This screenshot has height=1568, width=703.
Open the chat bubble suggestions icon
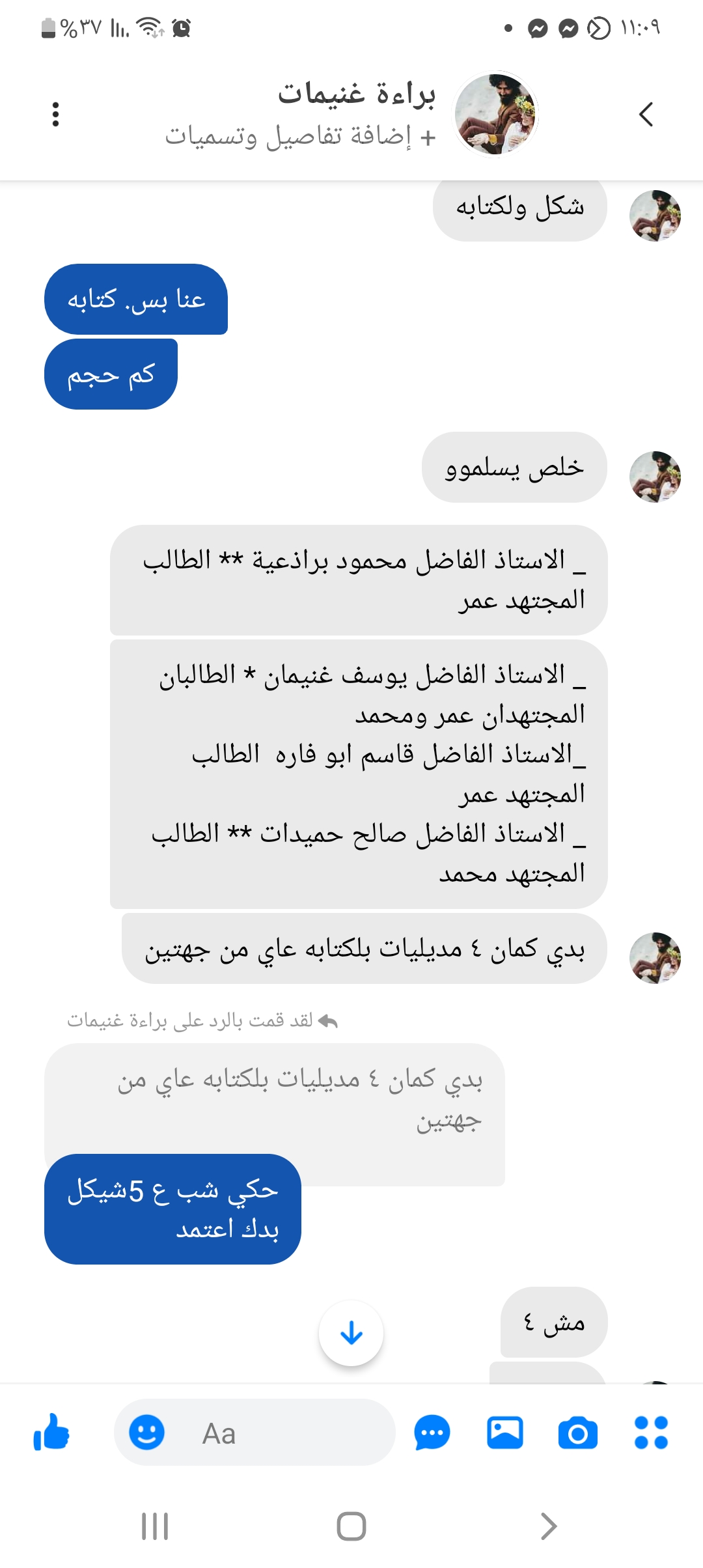point(432,1433)
